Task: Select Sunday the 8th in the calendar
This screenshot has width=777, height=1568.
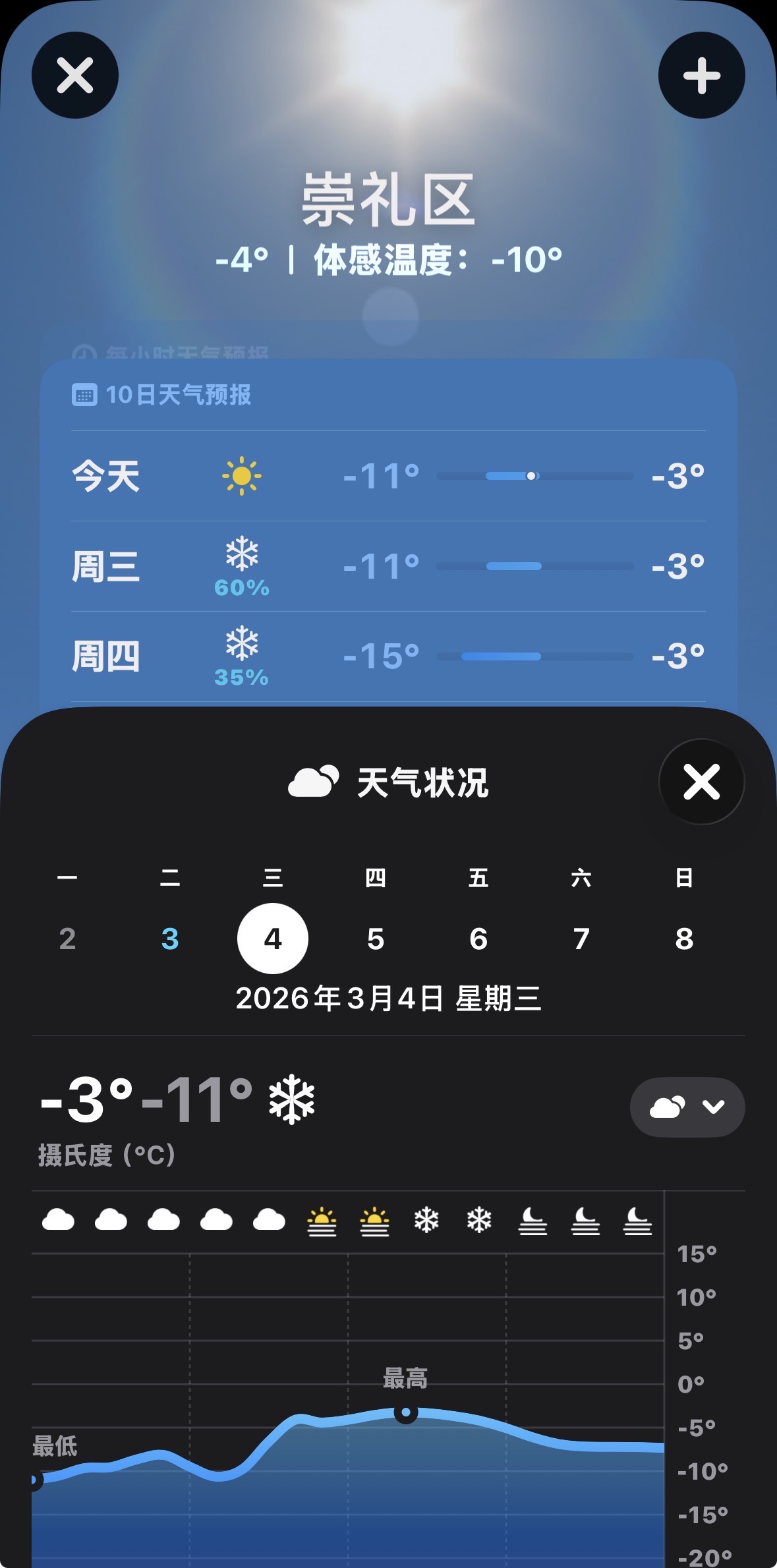Action: click(x=684, y=938)
